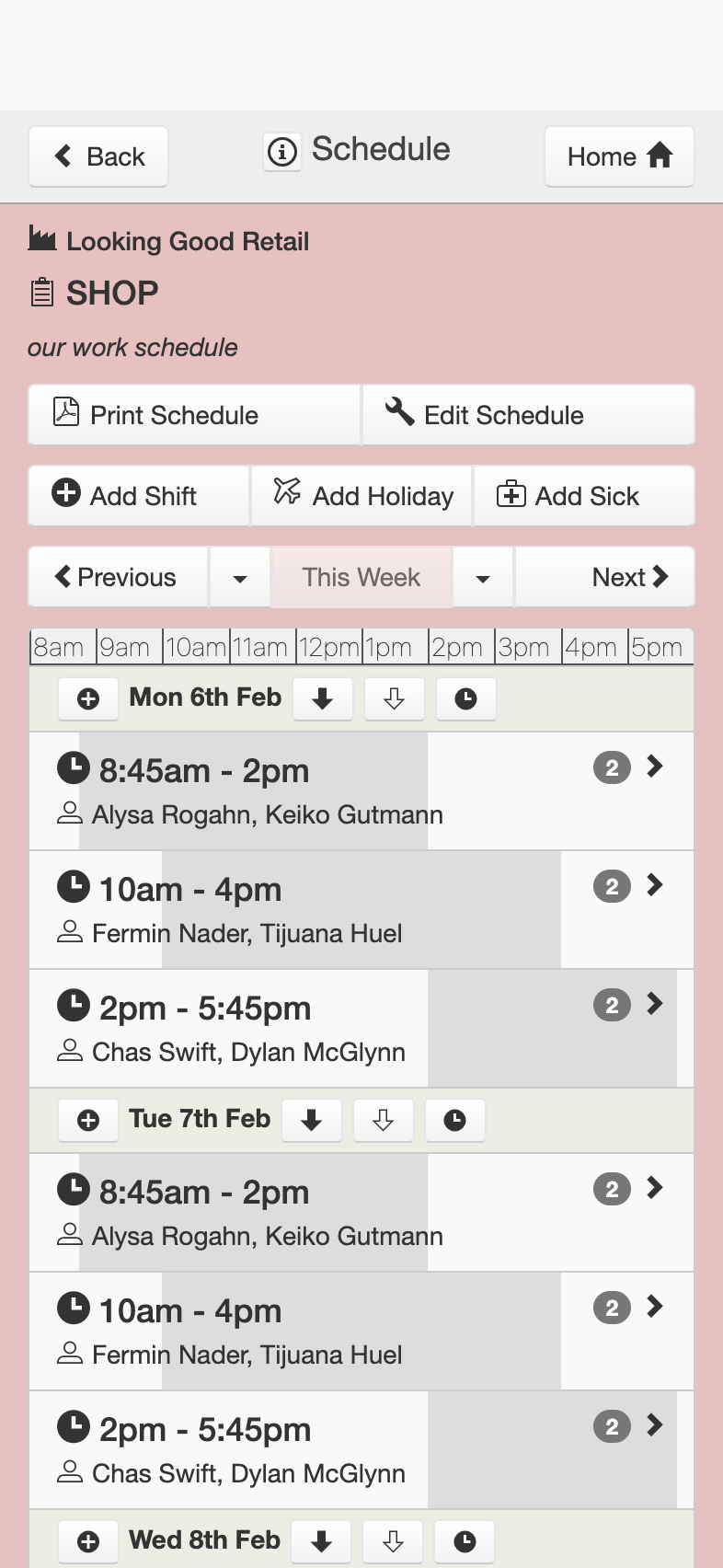Open Monday's 10am - 4pm shift
Image resolution: width=723 pixels, height=1568 pixels.
361,910
